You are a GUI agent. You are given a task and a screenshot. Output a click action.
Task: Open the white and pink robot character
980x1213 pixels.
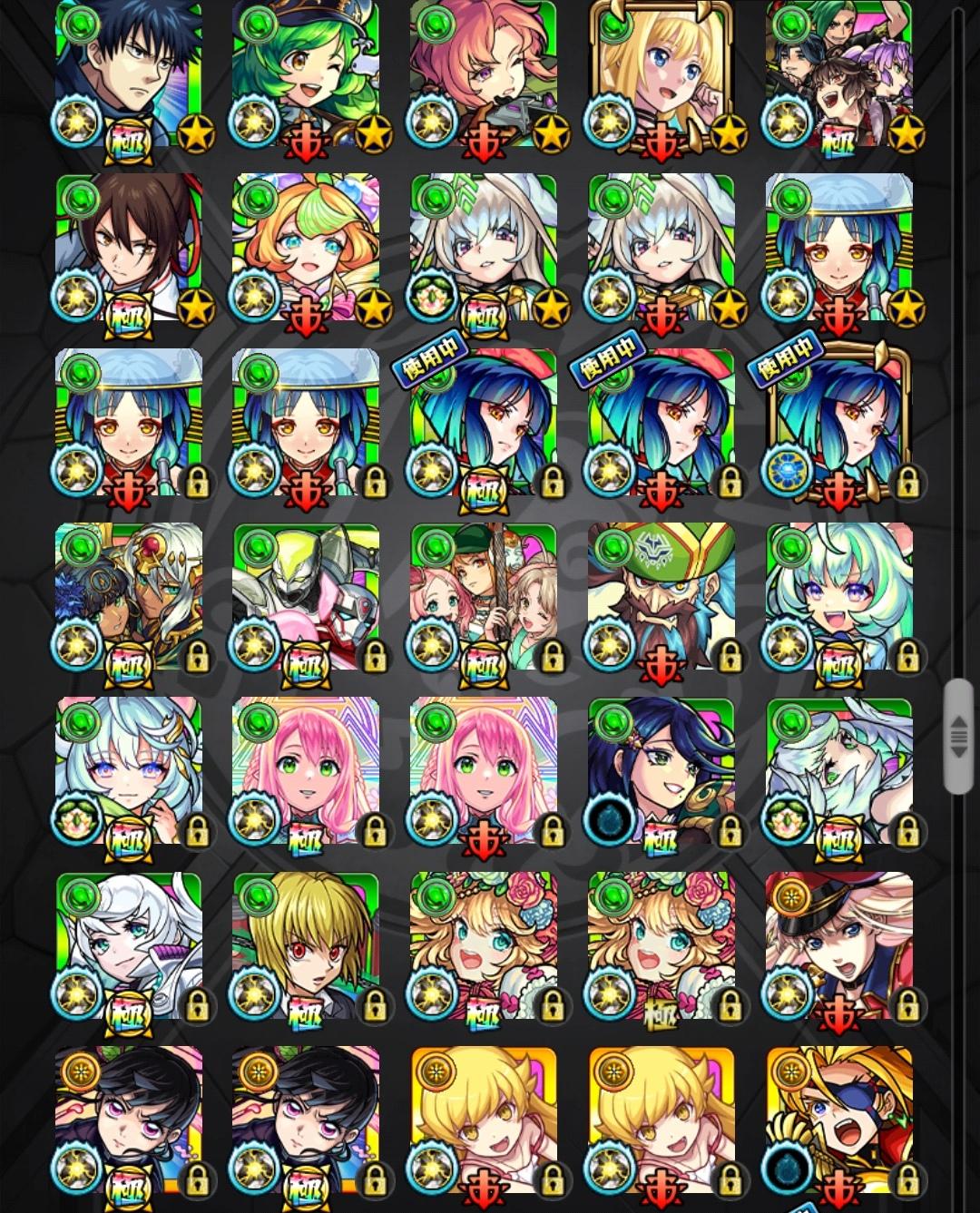306,599
